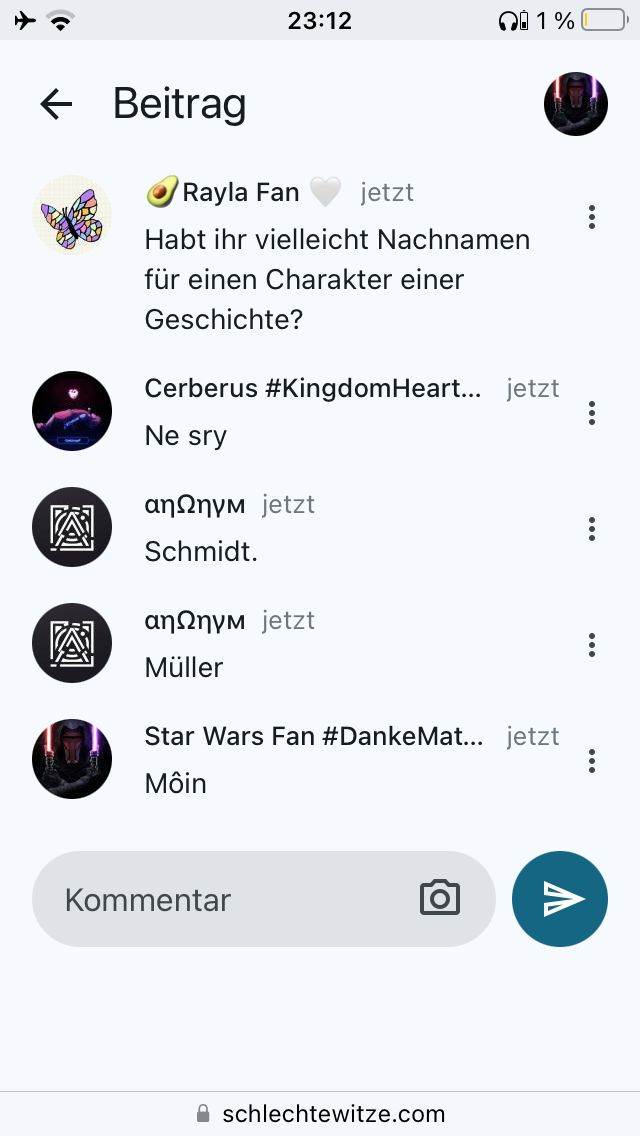Tap the schlechtewitze.com address bar
640x1136 pixels.
click(320, 1113)
